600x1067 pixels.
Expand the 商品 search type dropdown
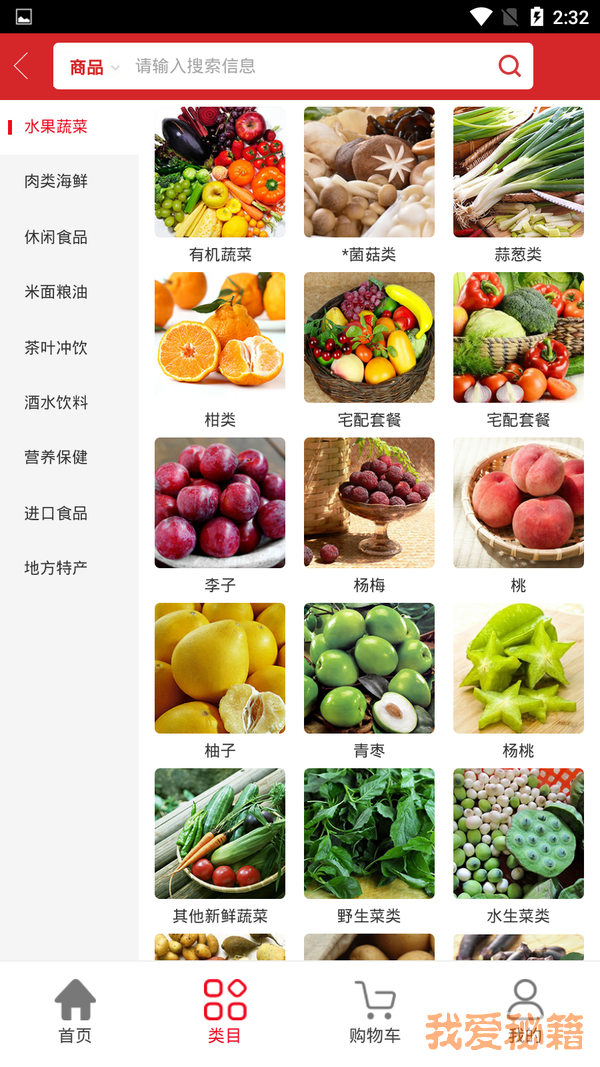[94, 67]
